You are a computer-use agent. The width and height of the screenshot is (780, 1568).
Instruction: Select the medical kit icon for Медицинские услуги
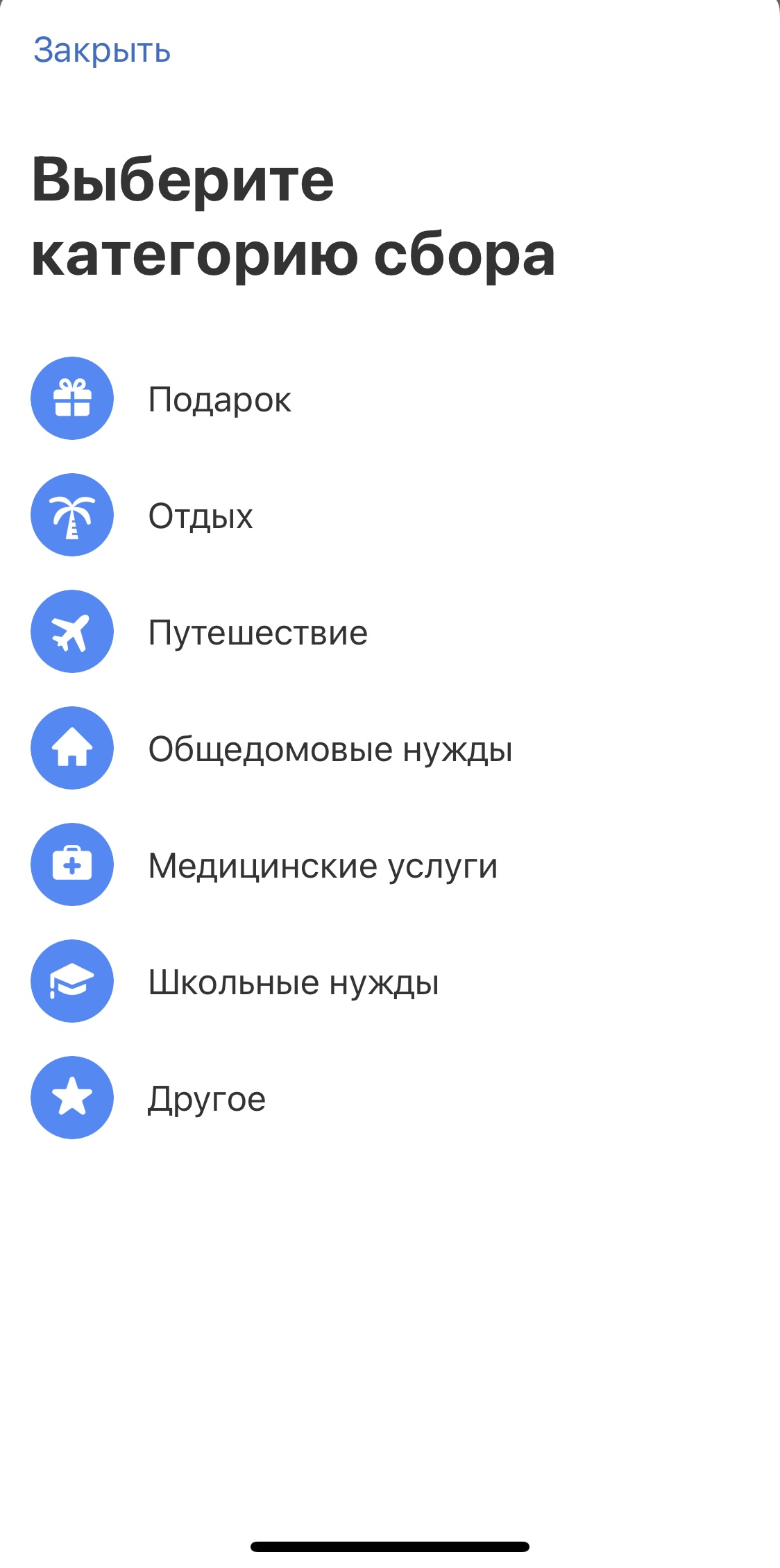click(71, 864)
